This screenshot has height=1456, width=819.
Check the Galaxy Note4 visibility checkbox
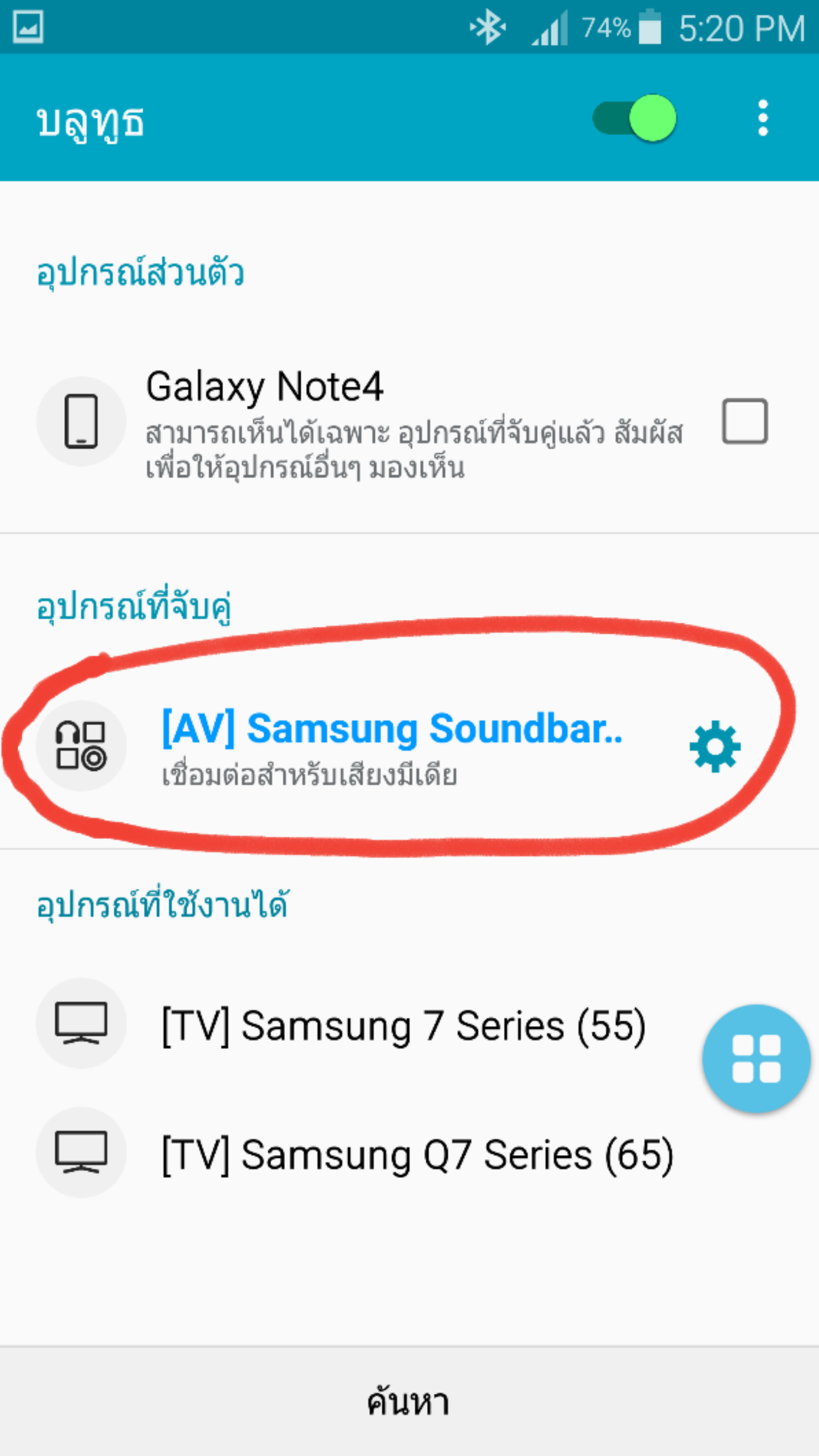coord(744,421)
